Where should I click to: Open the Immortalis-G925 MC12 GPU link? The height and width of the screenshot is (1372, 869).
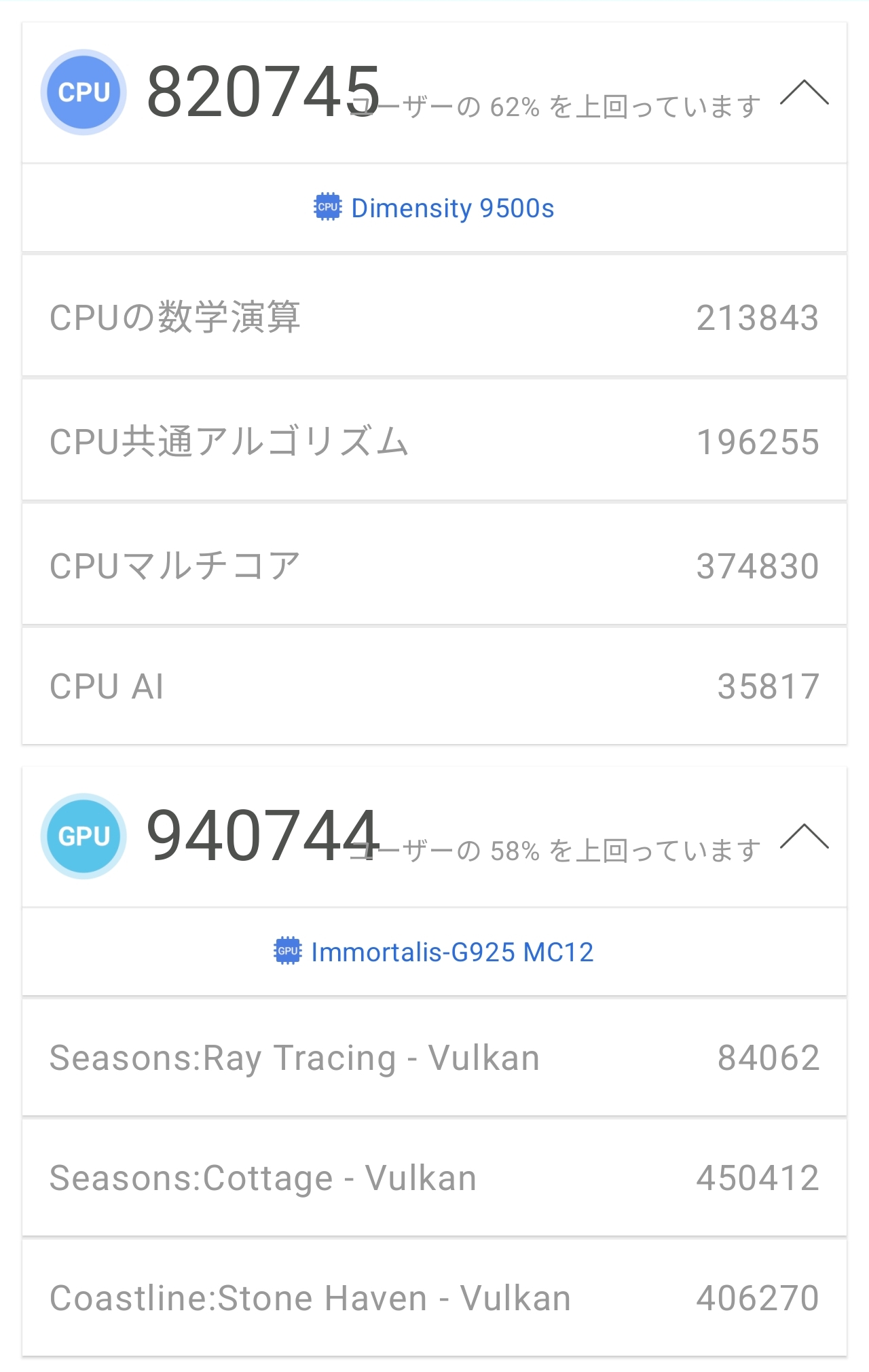click(x=434, y=952)
